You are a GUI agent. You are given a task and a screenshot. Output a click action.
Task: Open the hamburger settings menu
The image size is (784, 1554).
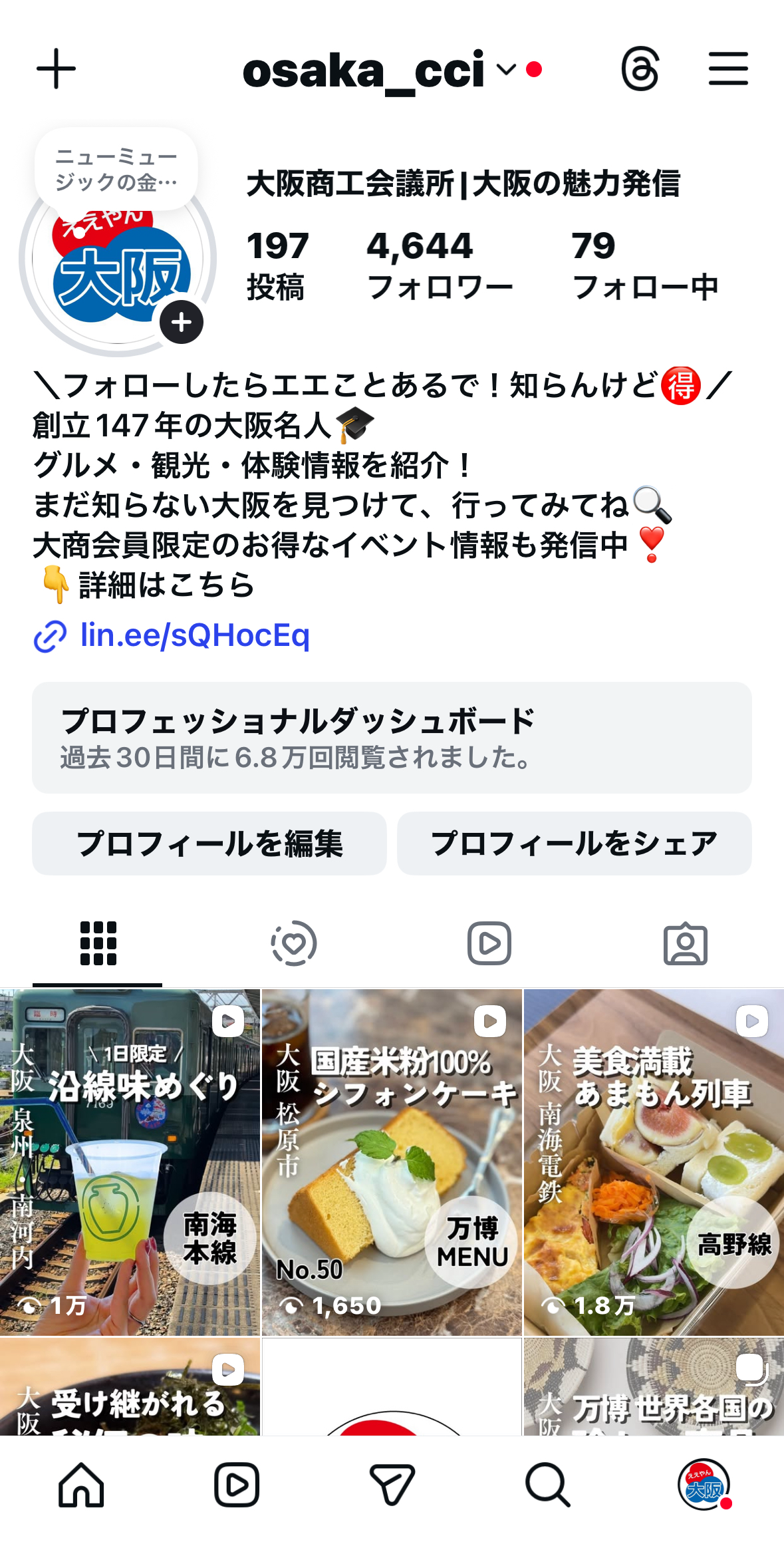(728, 69)
